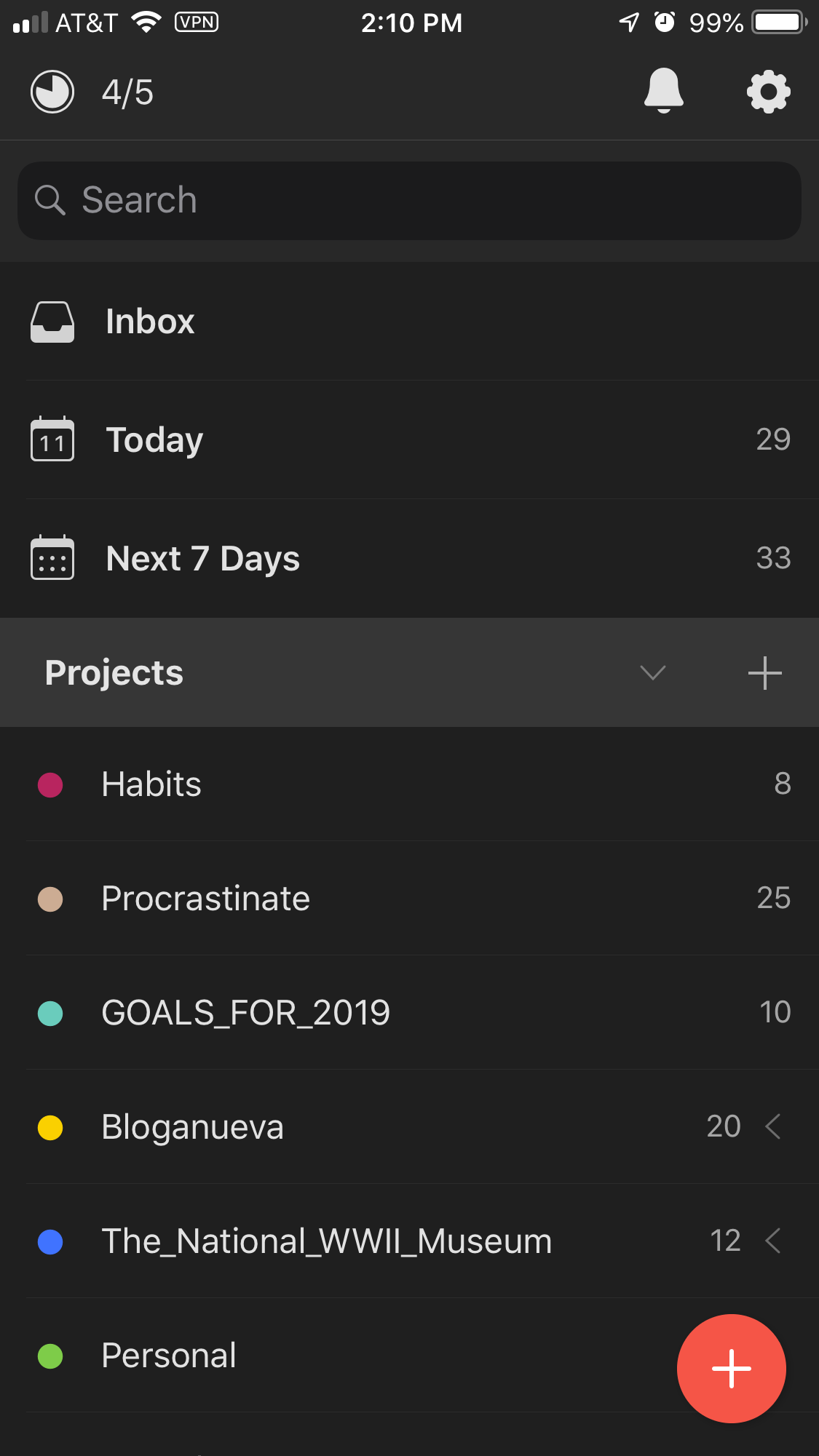819x1456 pixels.
Task: Expand The_National_WWII_Museum sub-projects arrow
Action: (x=773, y=1241)
